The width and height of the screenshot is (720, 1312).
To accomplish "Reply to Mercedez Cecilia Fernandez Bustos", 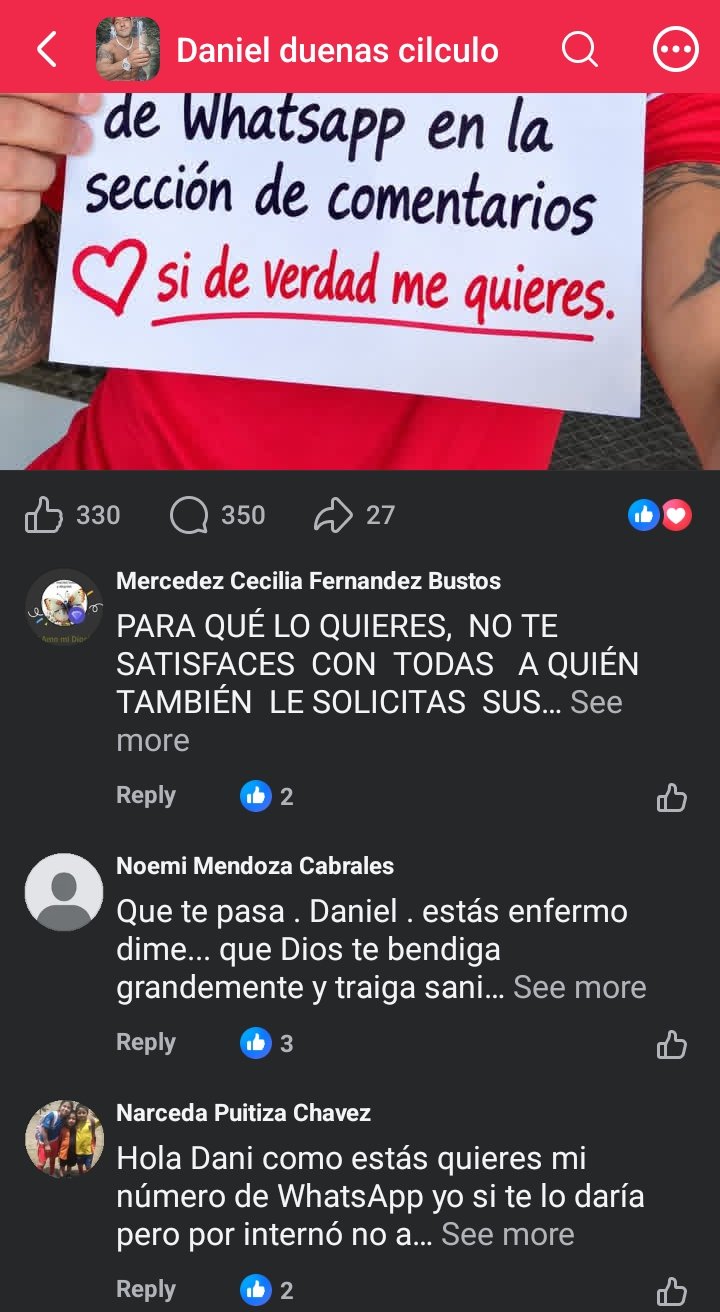I will [x=146, y=795].
